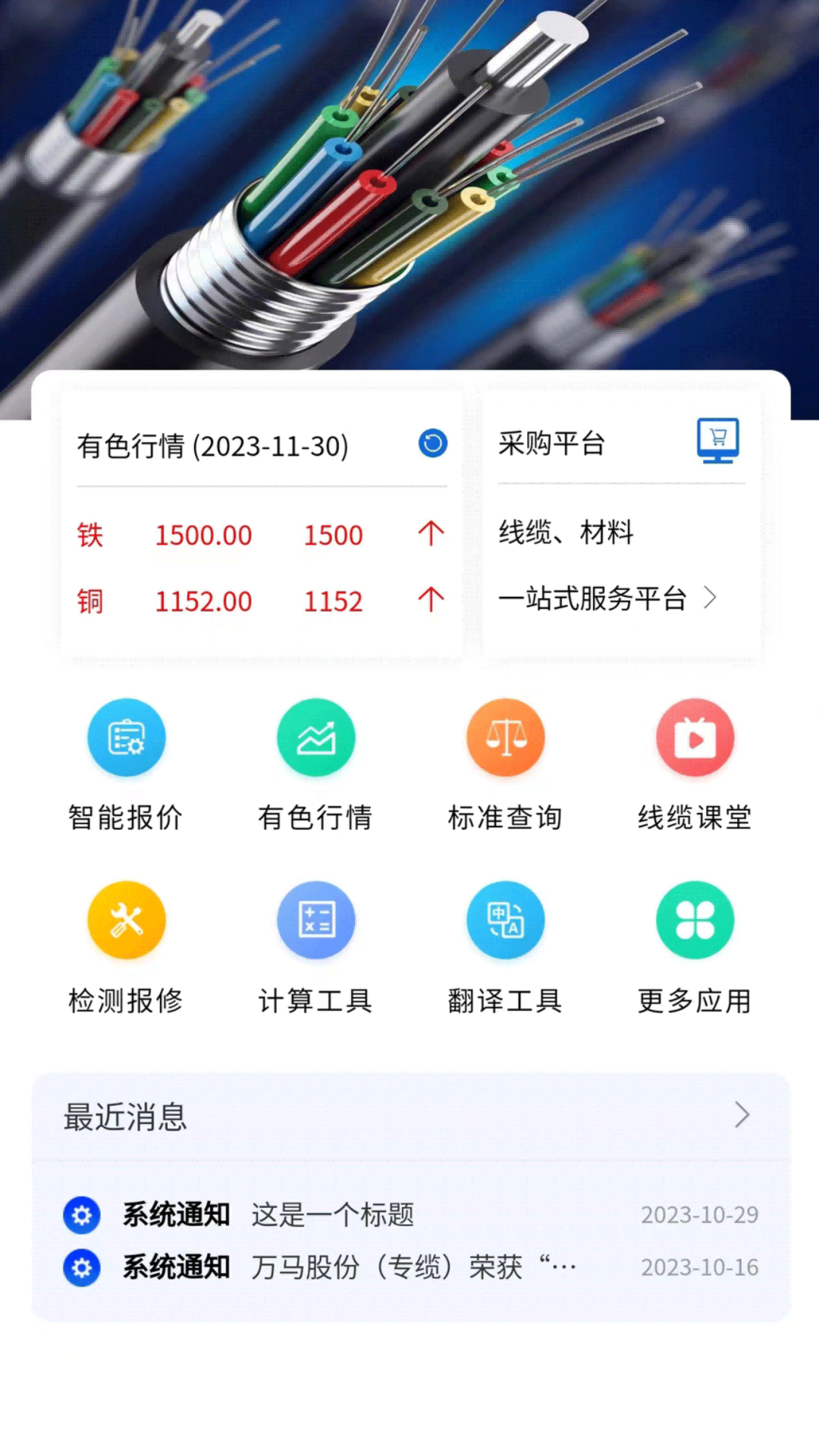
Task: Open 标准查询 standards lookup
Action: (505, 738)
